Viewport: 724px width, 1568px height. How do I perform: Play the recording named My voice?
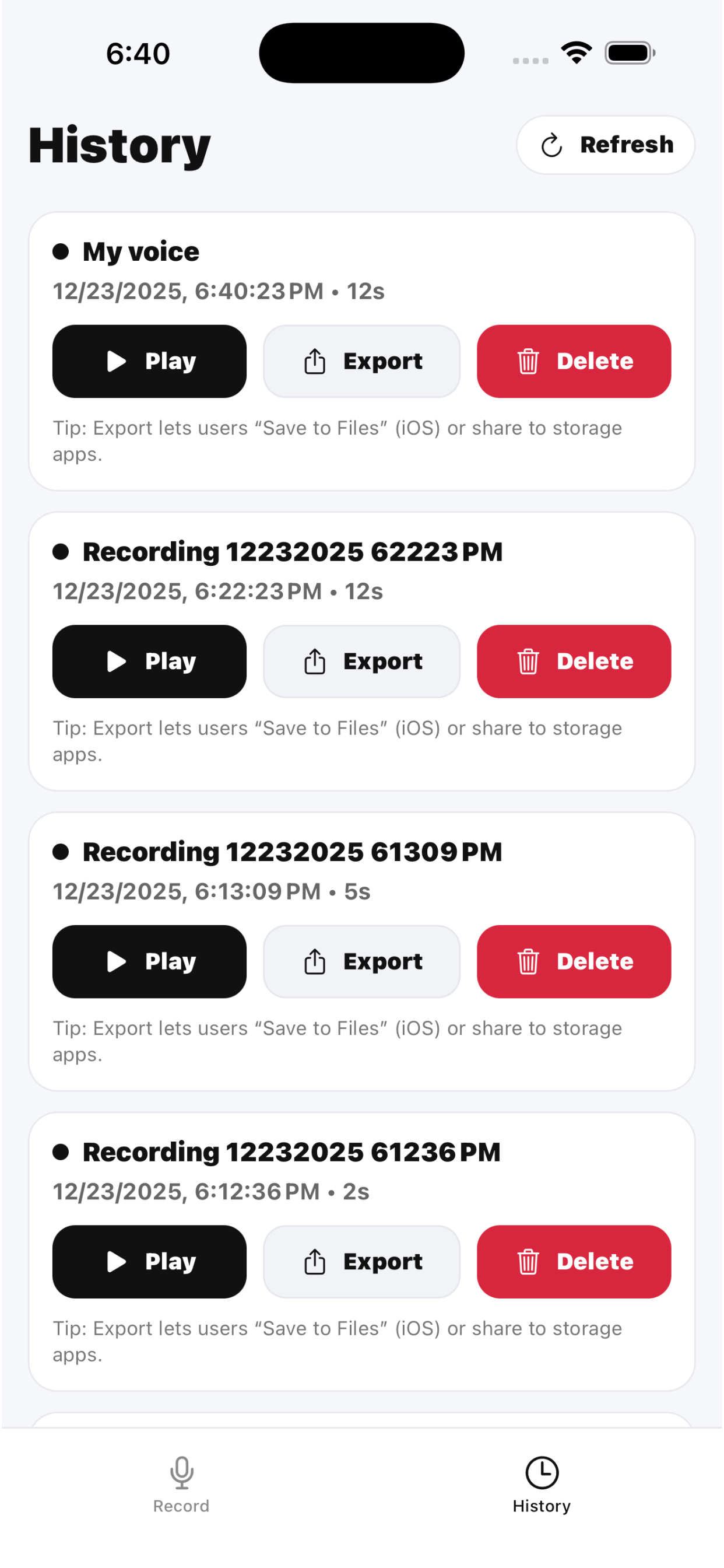tap(149, 361)
